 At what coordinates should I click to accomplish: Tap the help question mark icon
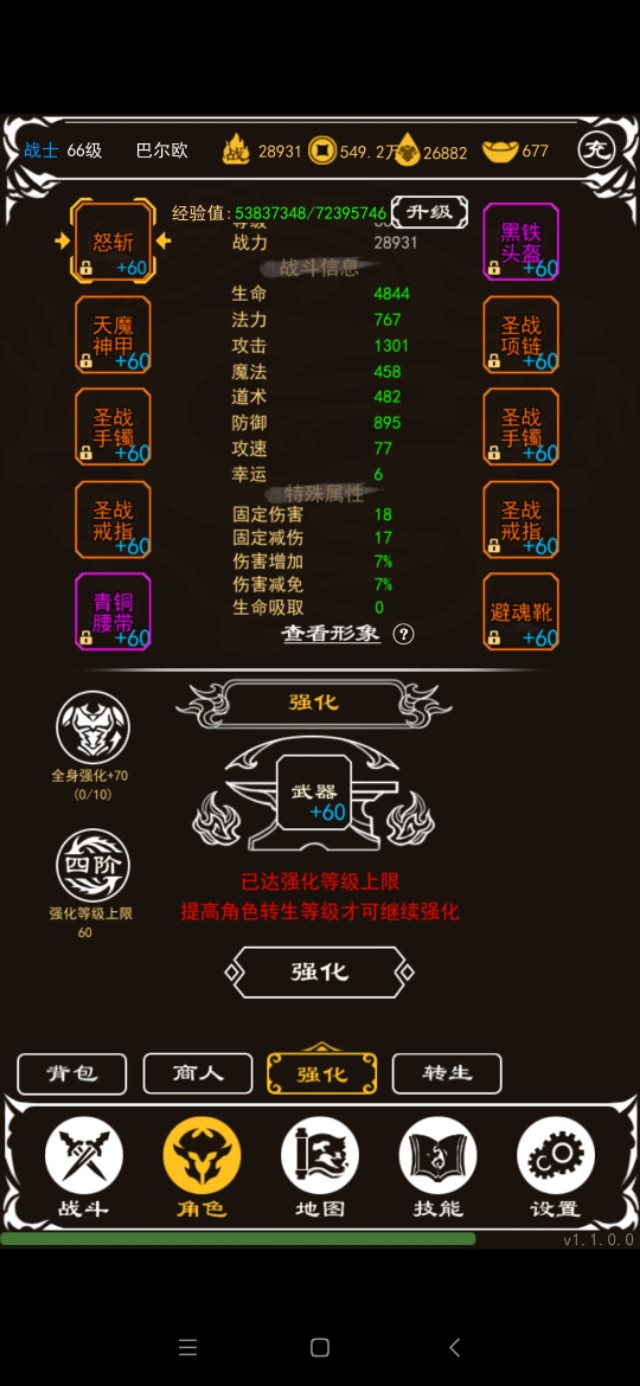point(403,634)
